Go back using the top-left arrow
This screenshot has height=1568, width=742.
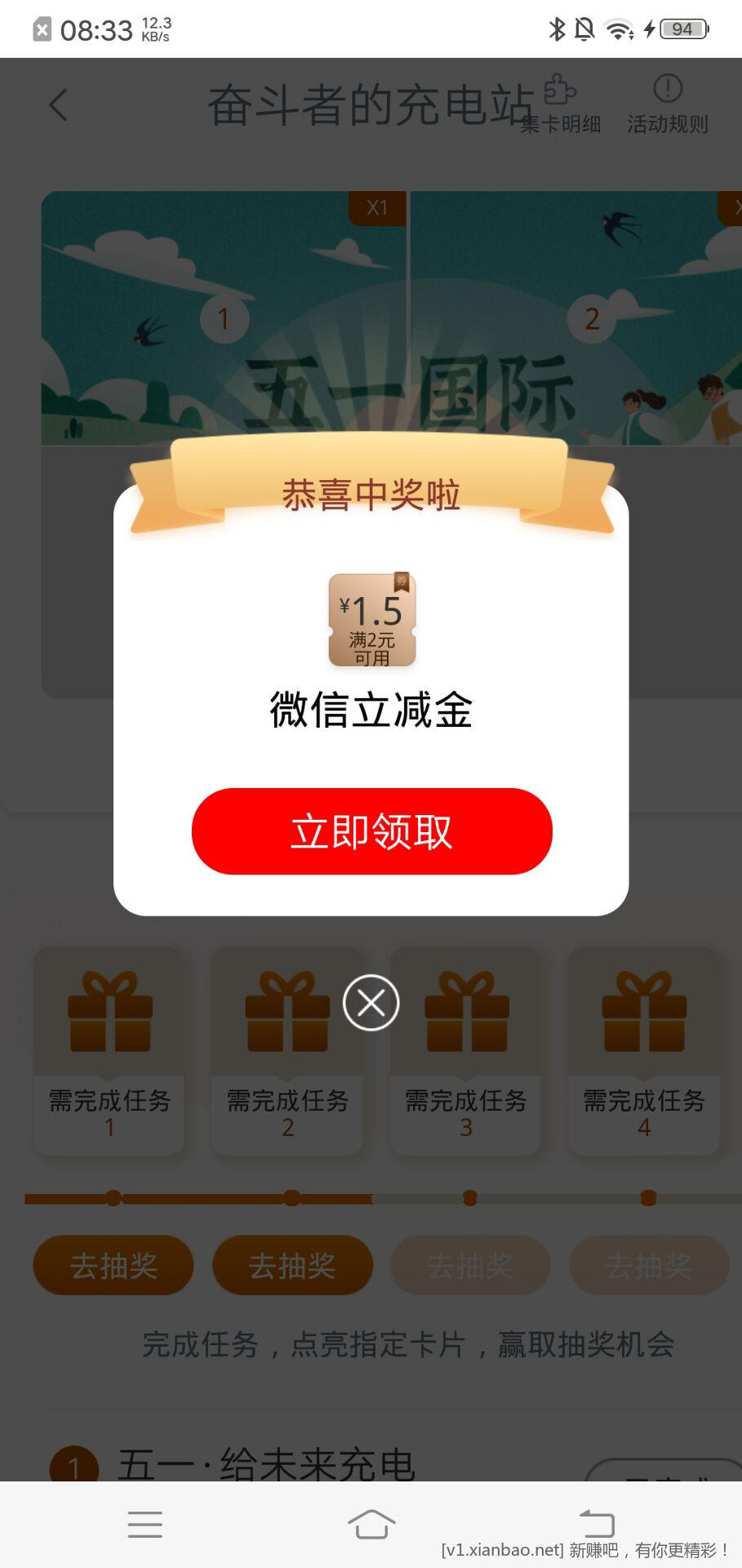point(58,105)
